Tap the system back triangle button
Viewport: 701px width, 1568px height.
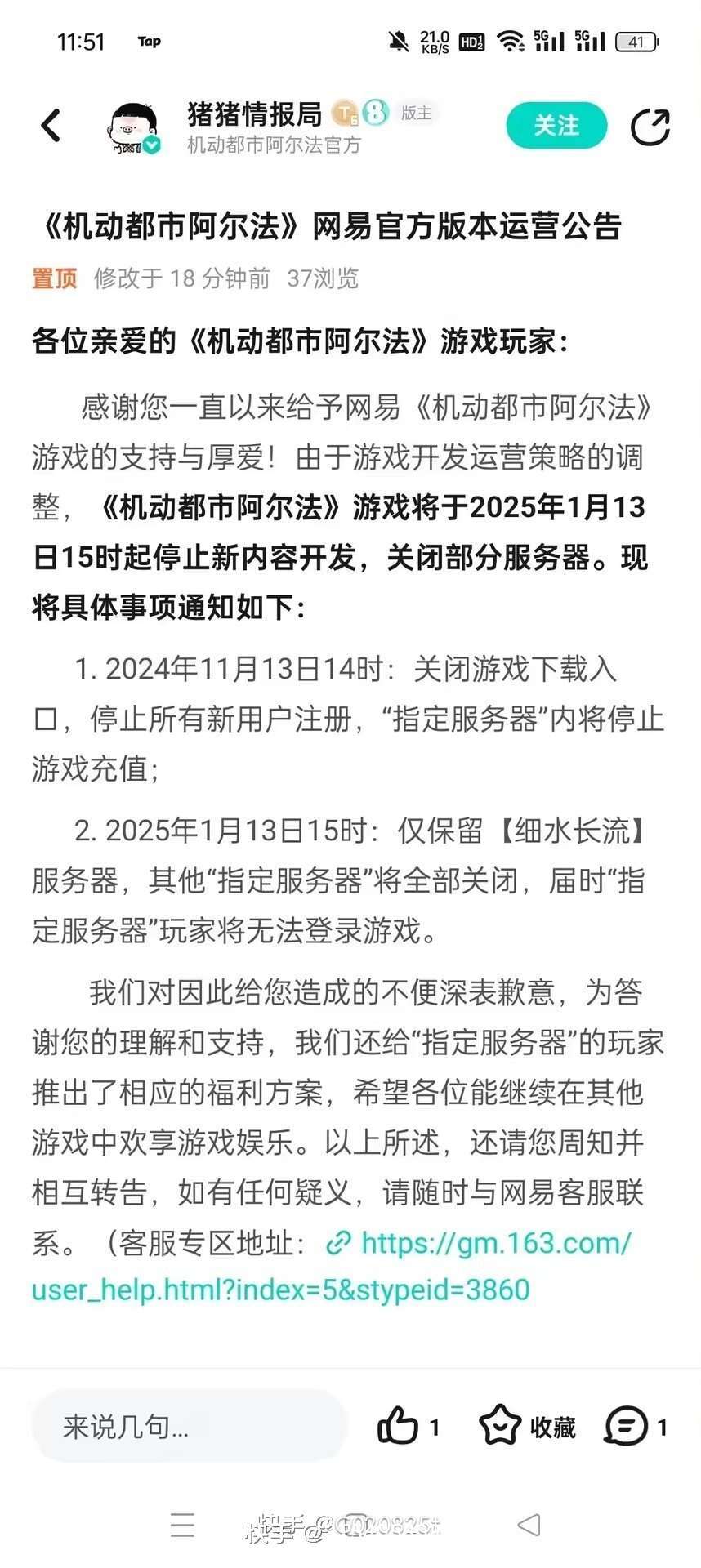(529, 1524)
